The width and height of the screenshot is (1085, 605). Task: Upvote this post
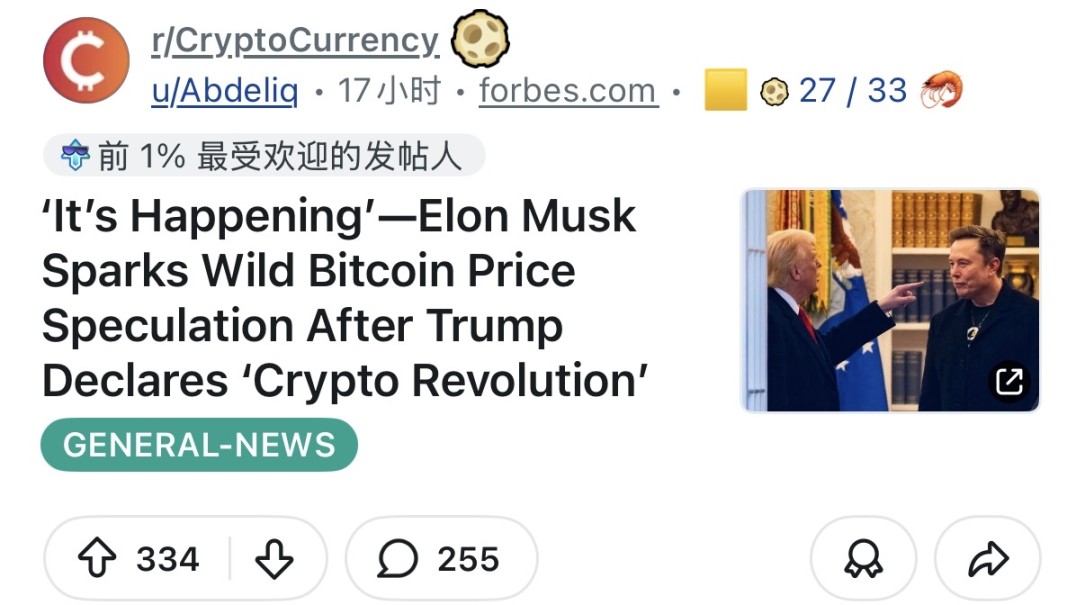[97, 559]
